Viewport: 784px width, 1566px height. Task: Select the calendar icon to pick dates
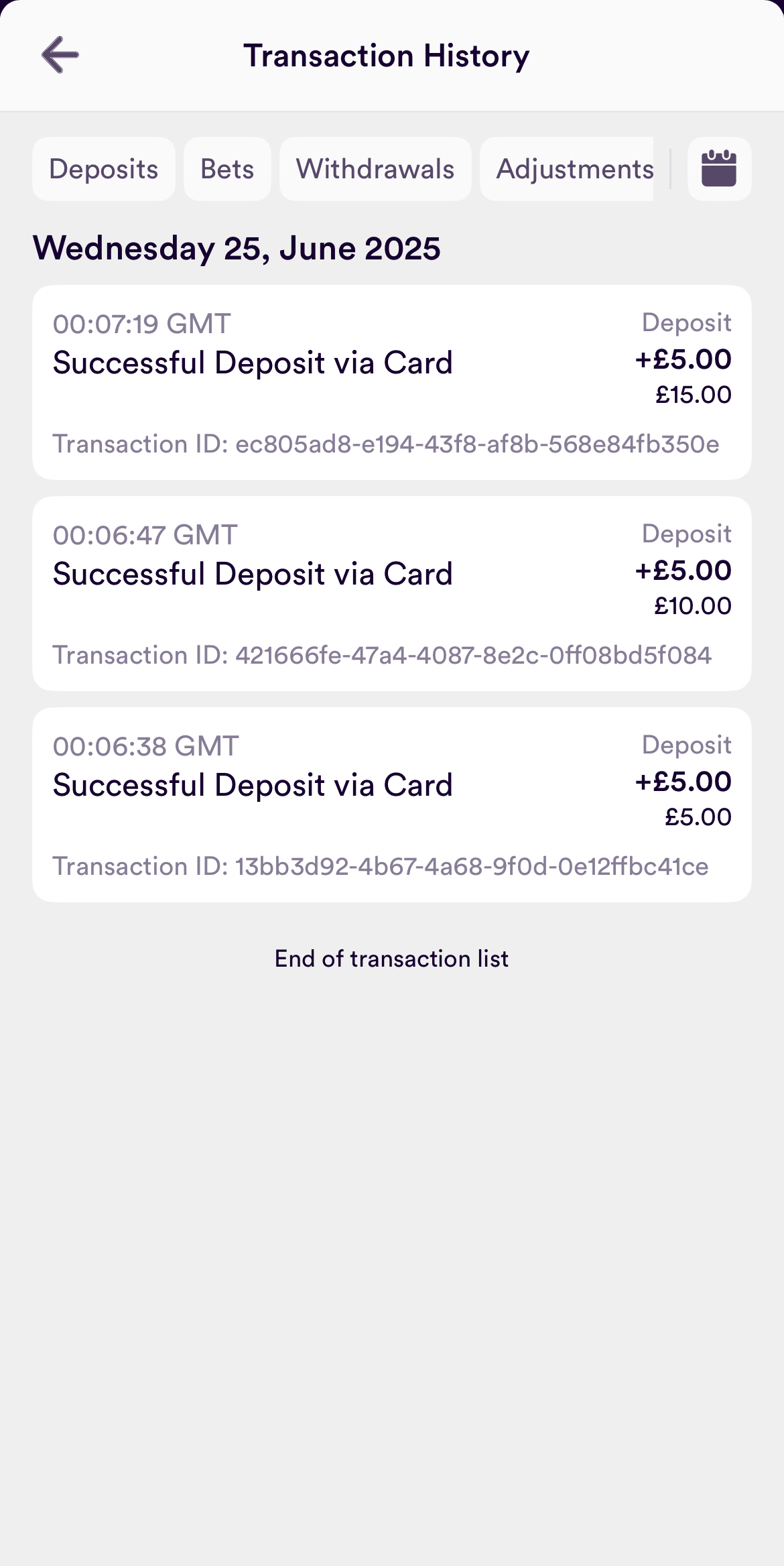[718, 169]
